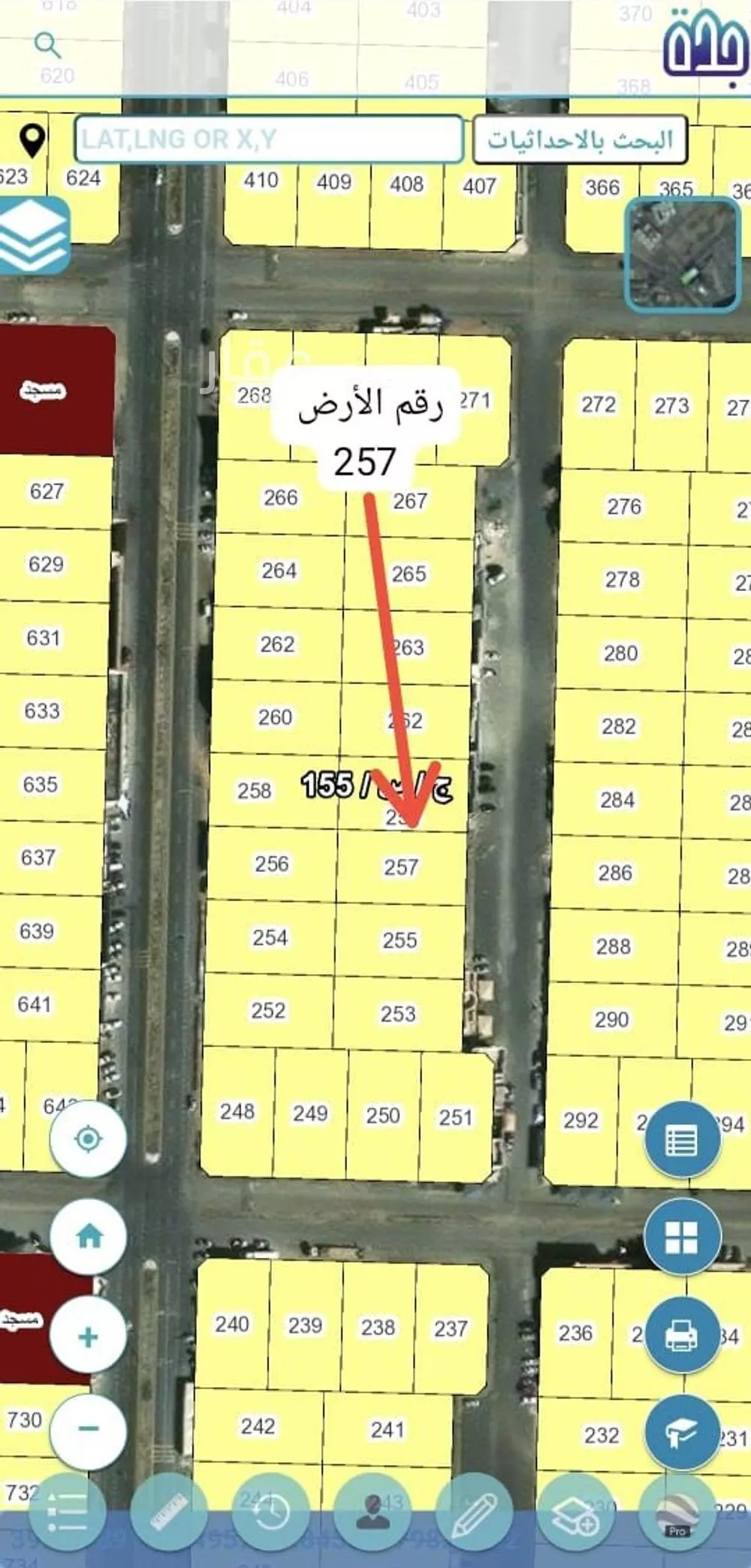
Task: Open the four-squares grid button
Action: [682, 1236]
